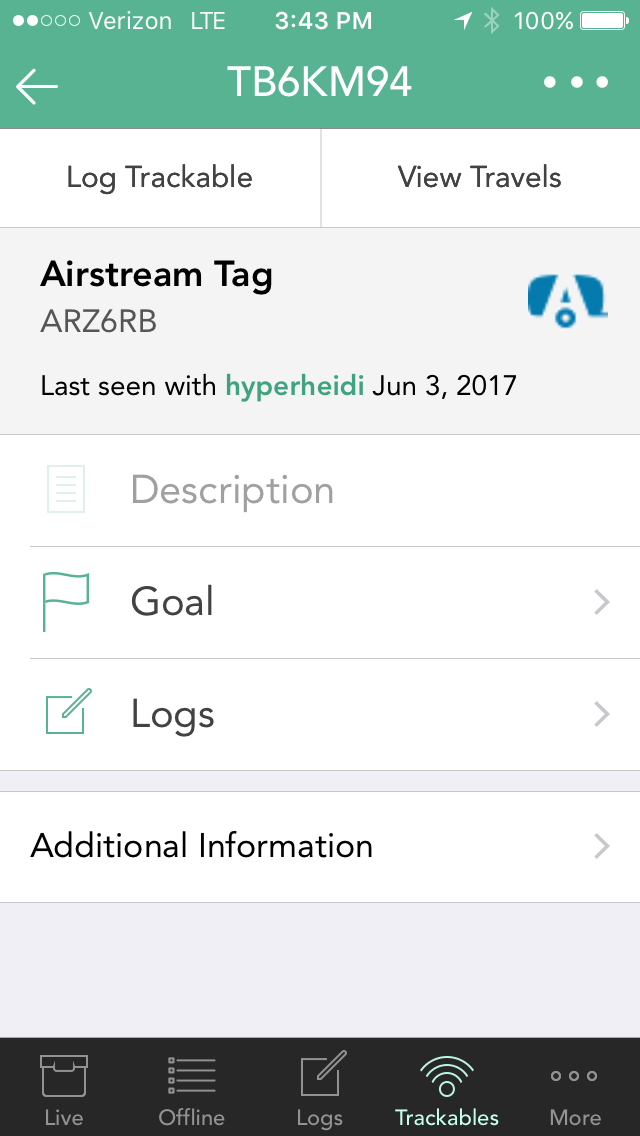Switch to the Logs tab in the bottom bar
Viewport: 640px width, 1136px height.
(x=320, y=1089)
